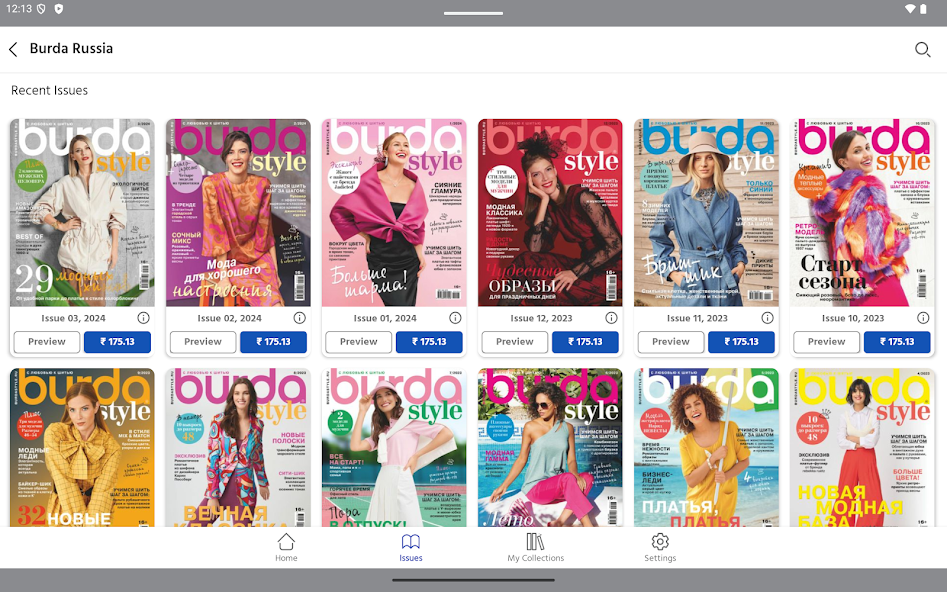The image size is (947, 592).
Task: Select the Issues tab
Action: (410, 547)
